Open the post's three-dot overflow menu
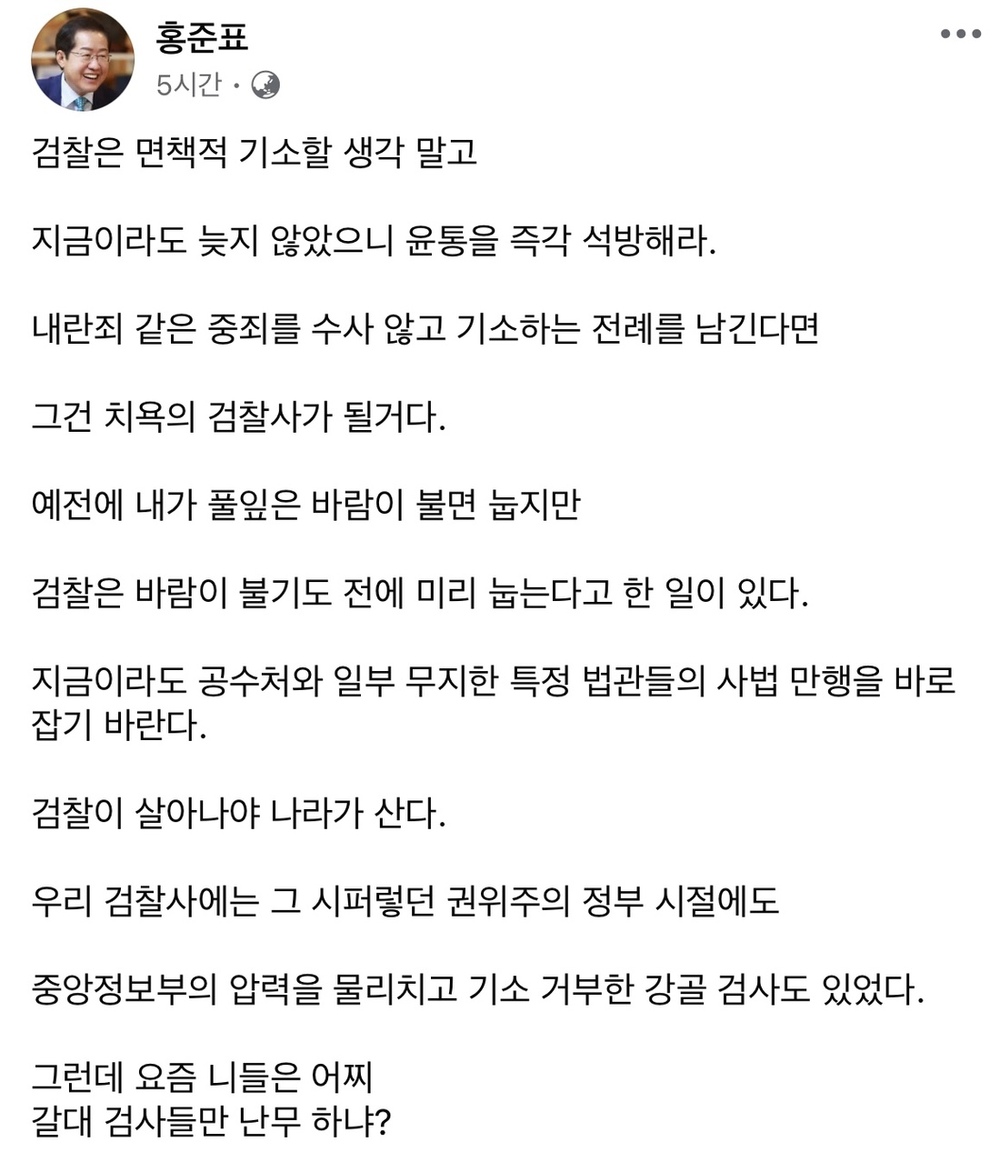The height and width of the screenshot is (1152, 1000). coord(960,34)
